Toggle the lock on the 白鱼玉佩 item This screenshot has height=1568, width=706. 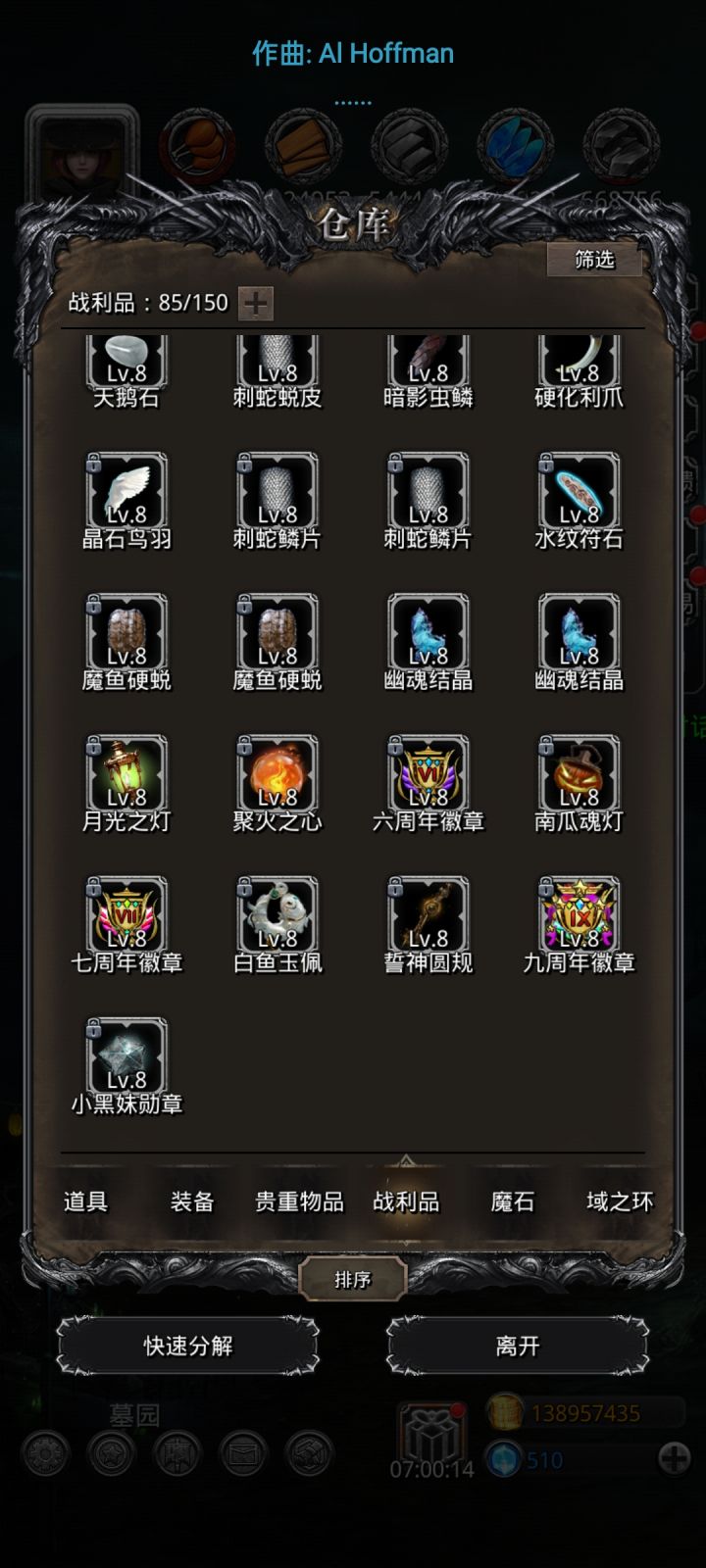(x=243, y=886)
